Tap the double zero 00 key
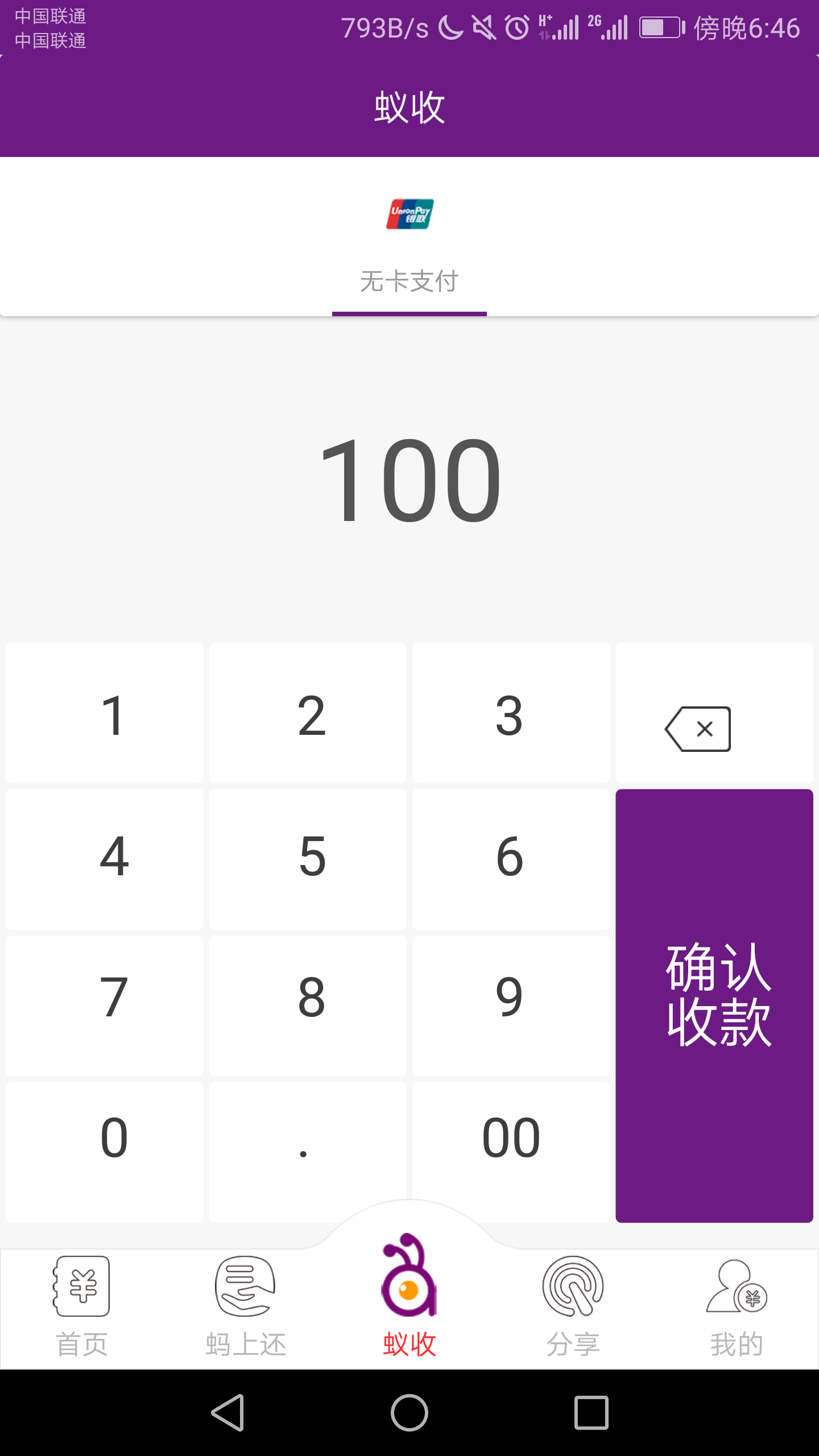The image size is (819, 1456). click(x=511, y=1143)
